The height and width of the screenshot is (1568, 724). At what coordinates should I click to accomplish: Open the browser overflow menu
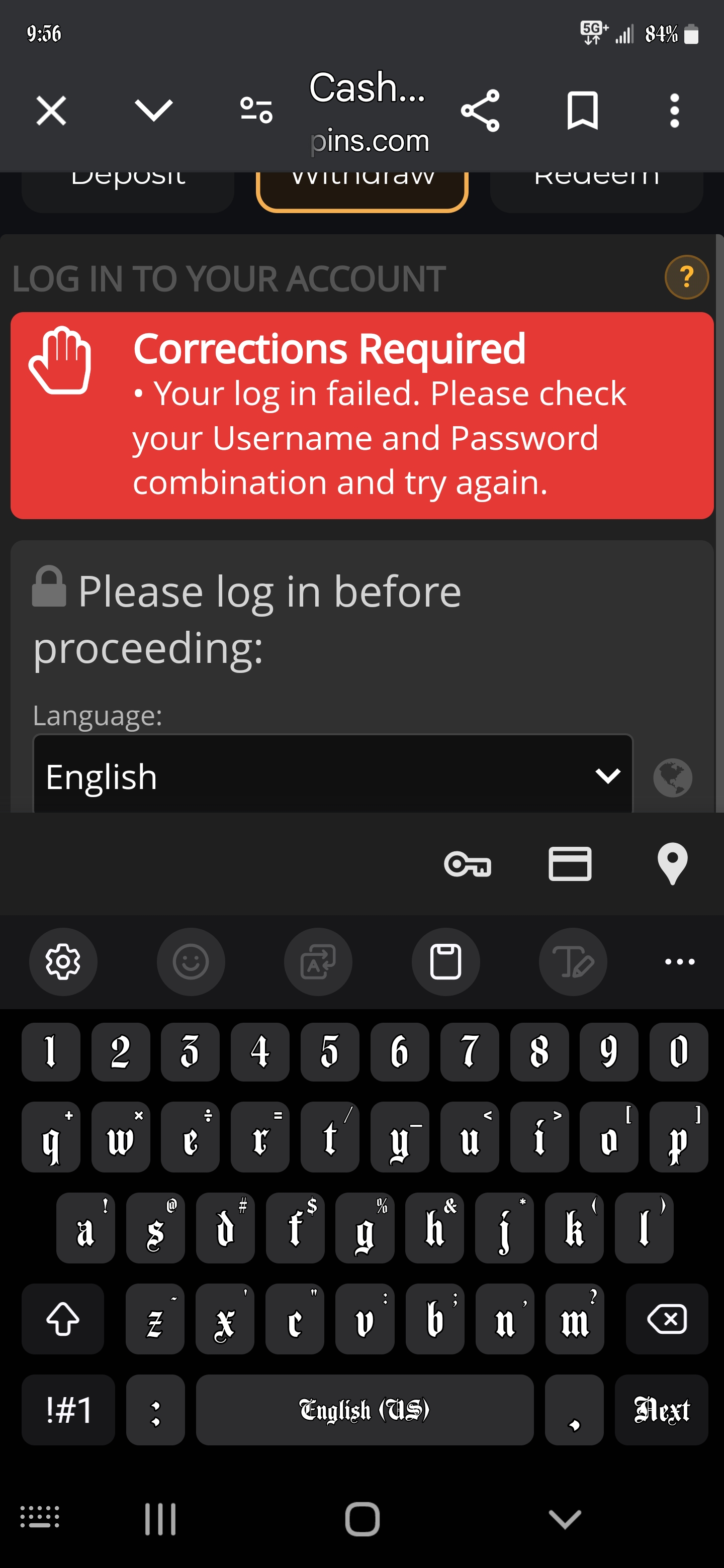(674, 111)
